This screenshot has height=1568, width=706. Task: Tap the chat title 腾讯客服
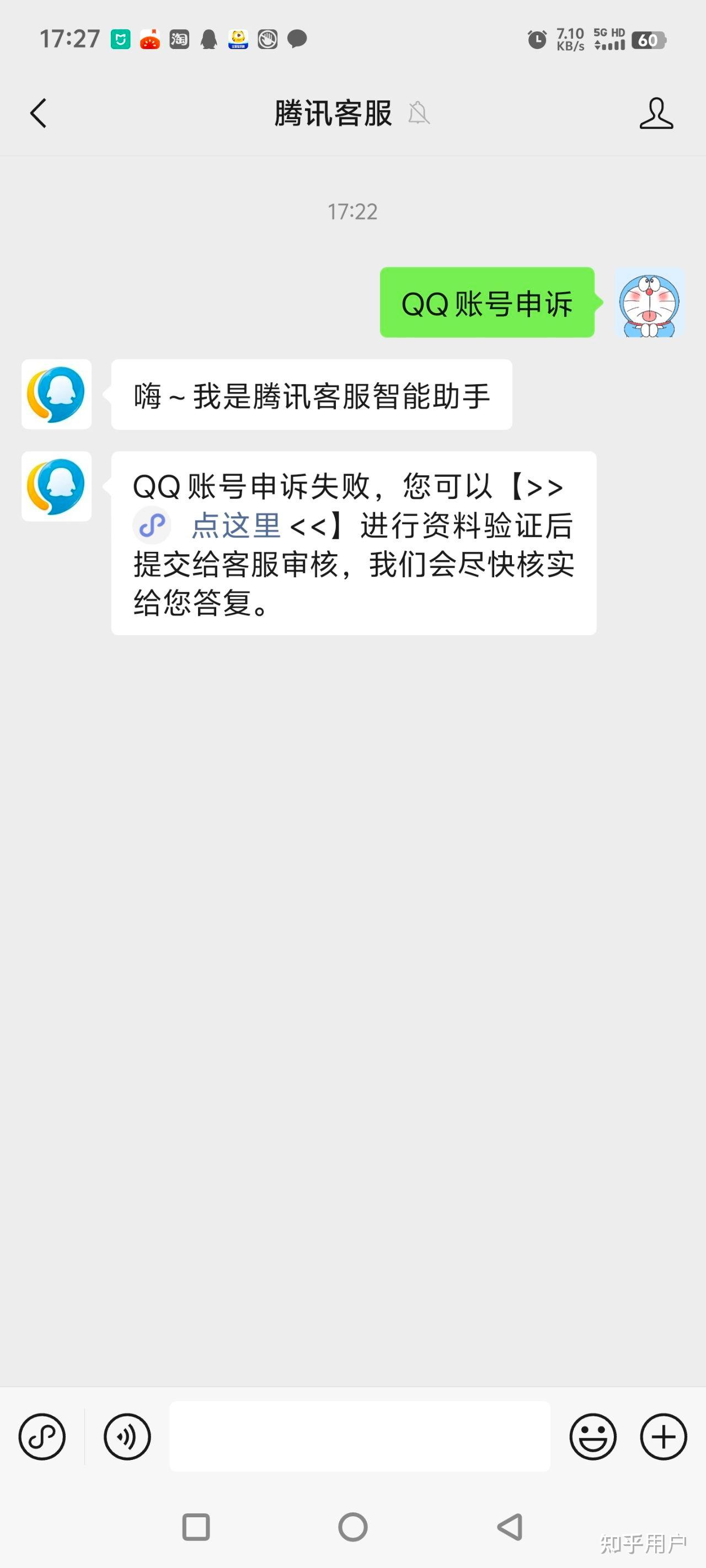click(x=333, y=113)
